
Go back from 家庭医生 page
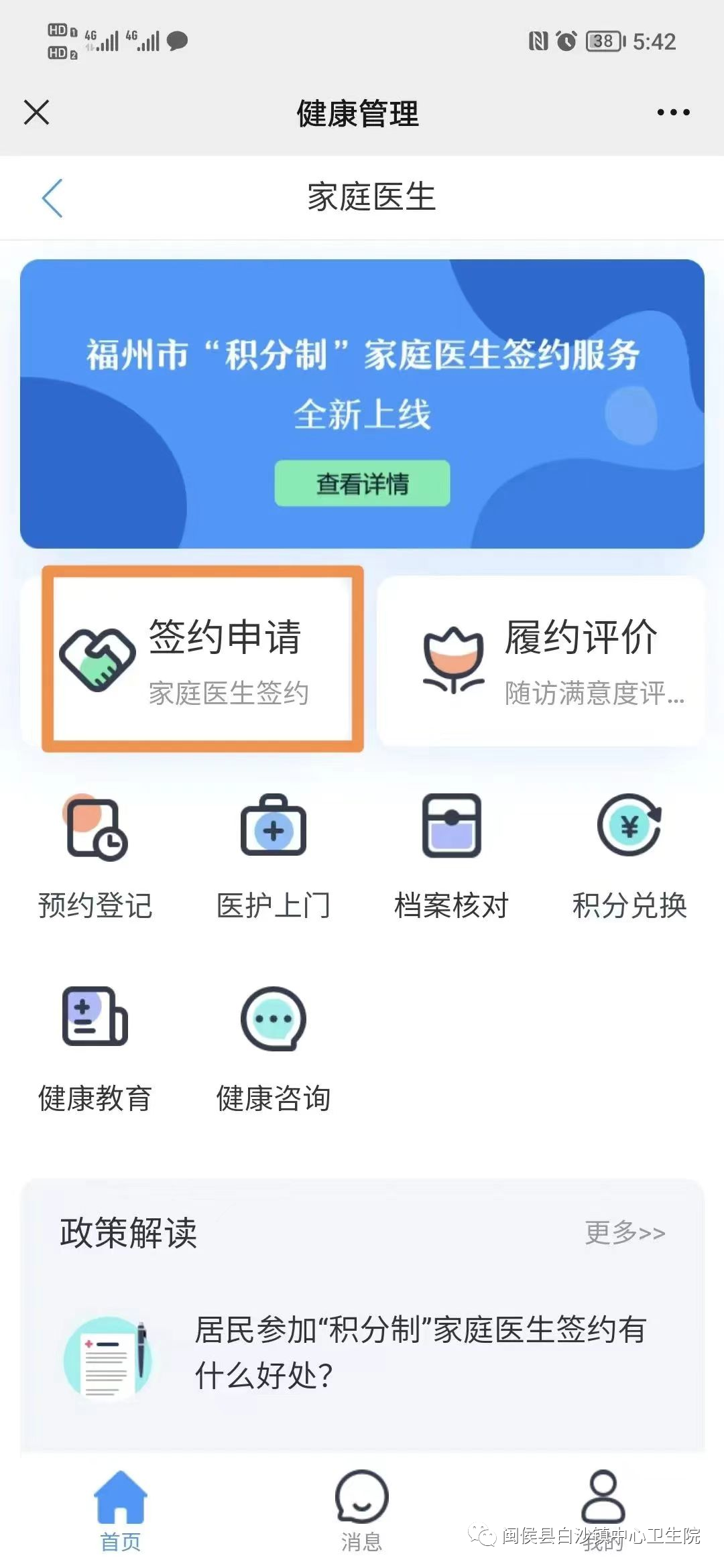point(52,198)
